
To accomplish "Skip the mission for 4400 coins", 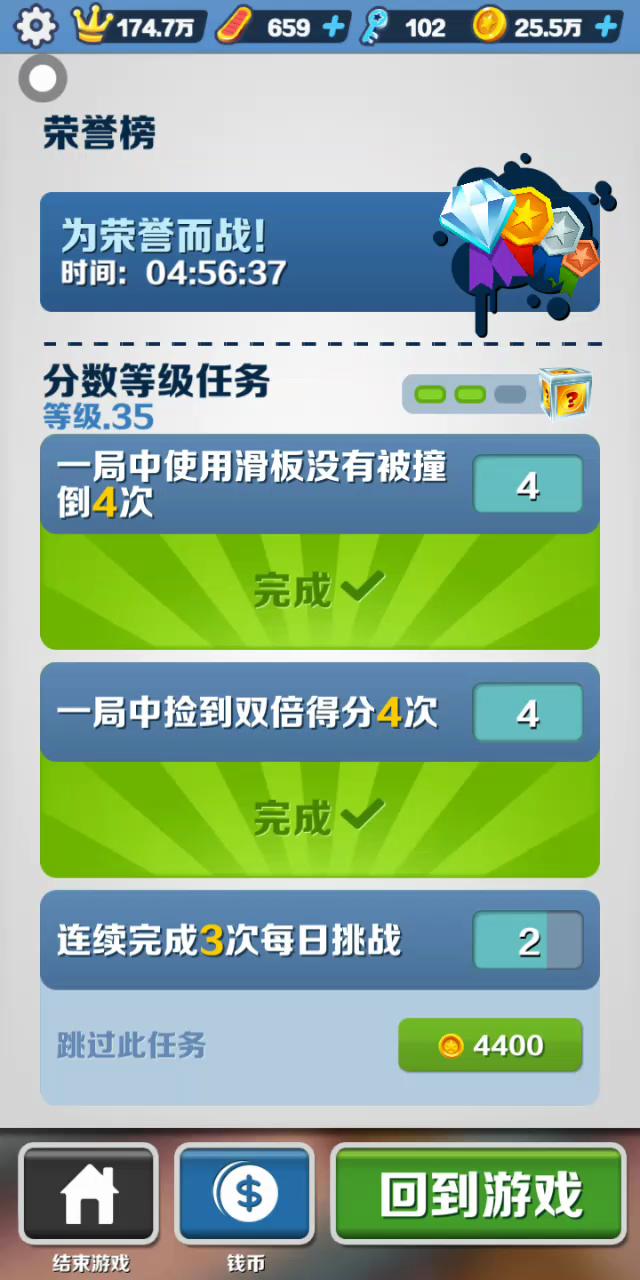I will pos(490,1046).
